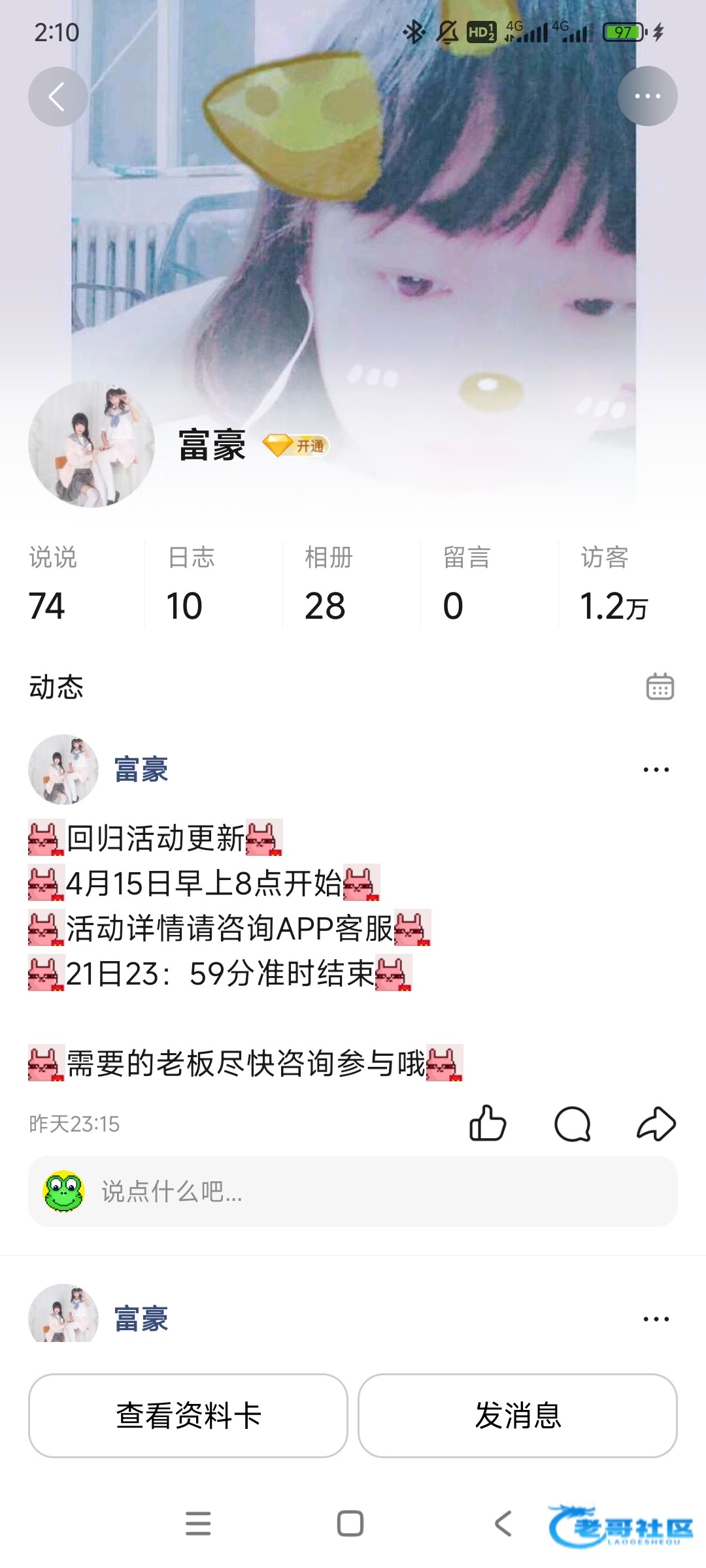
Task: Tap the yellow diamond 开通 badge
Action: (295, 446)
